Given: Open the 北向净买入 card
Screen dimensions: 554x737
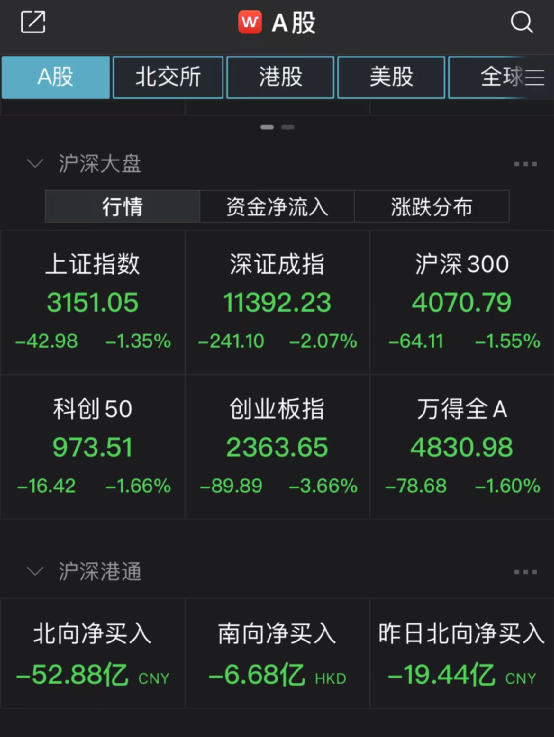Looking at the screenshot, I should (x=93, y=653).
